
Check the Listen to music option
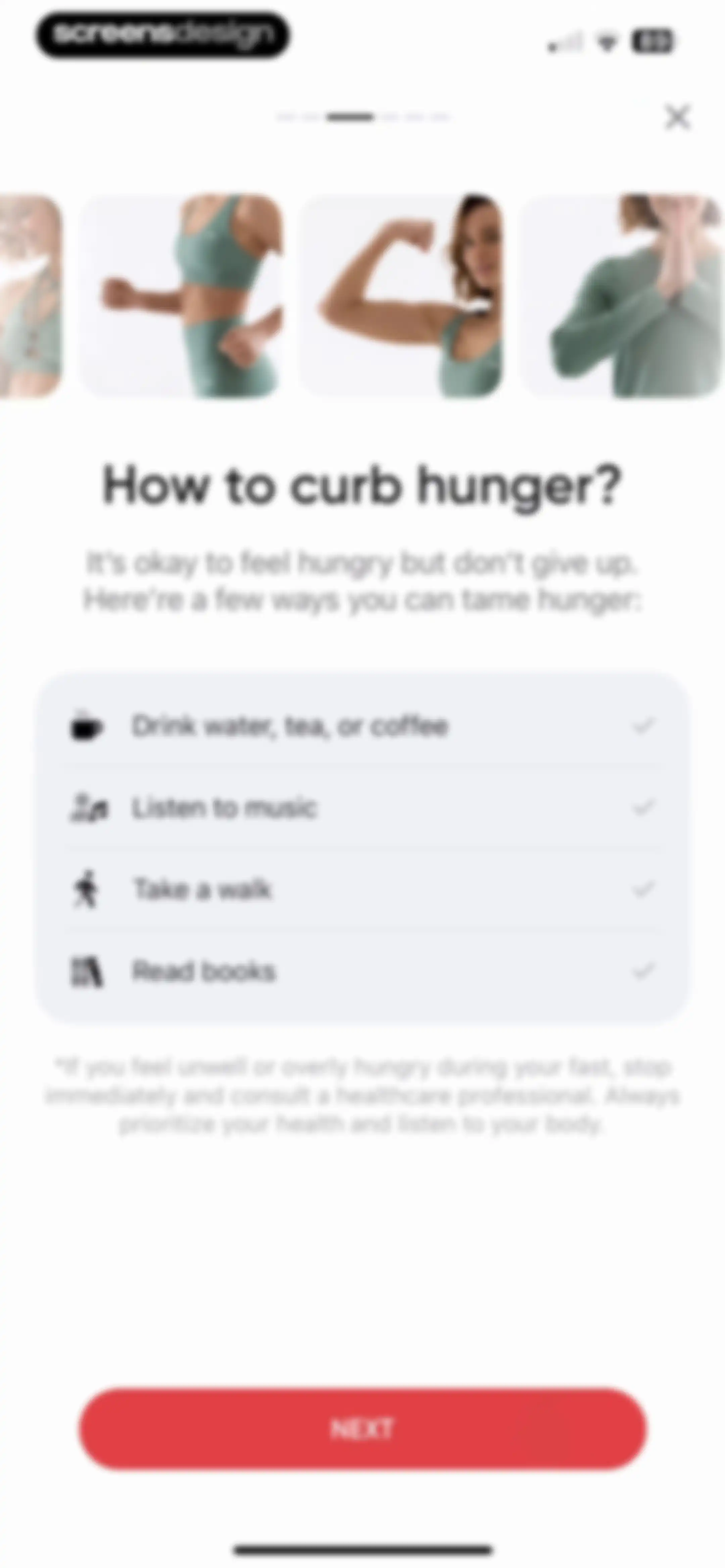362,808
